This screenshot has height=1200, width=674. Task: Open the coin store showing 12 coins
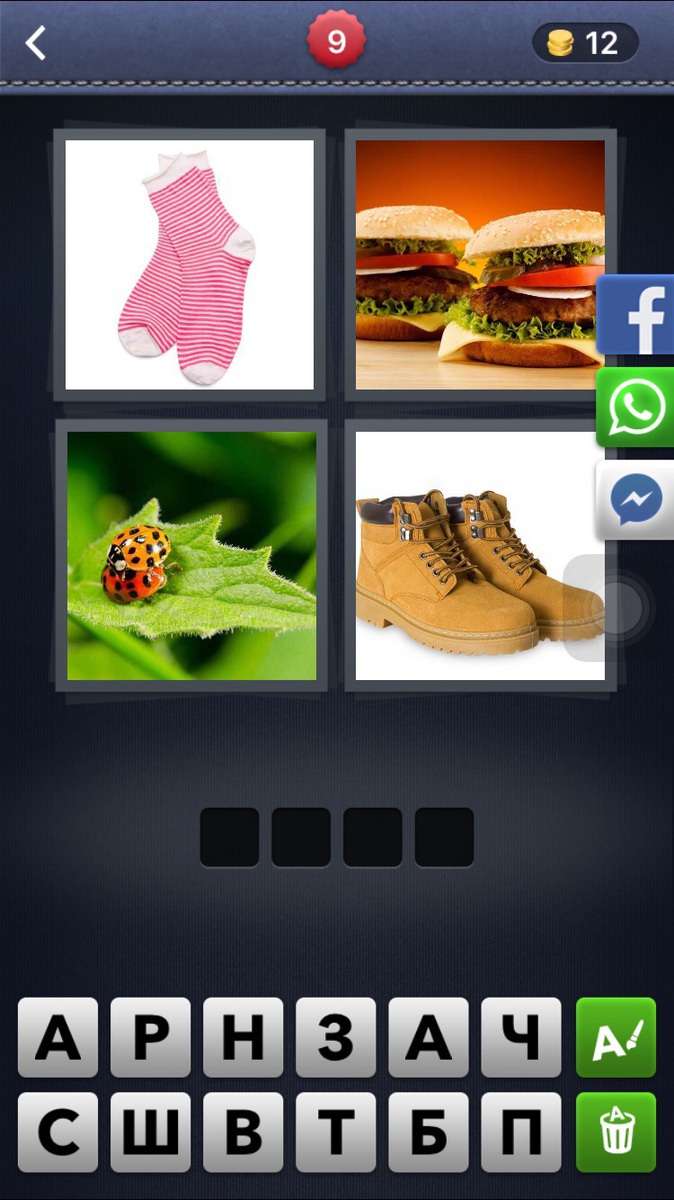pyautogui.click(x=585, y=43)
